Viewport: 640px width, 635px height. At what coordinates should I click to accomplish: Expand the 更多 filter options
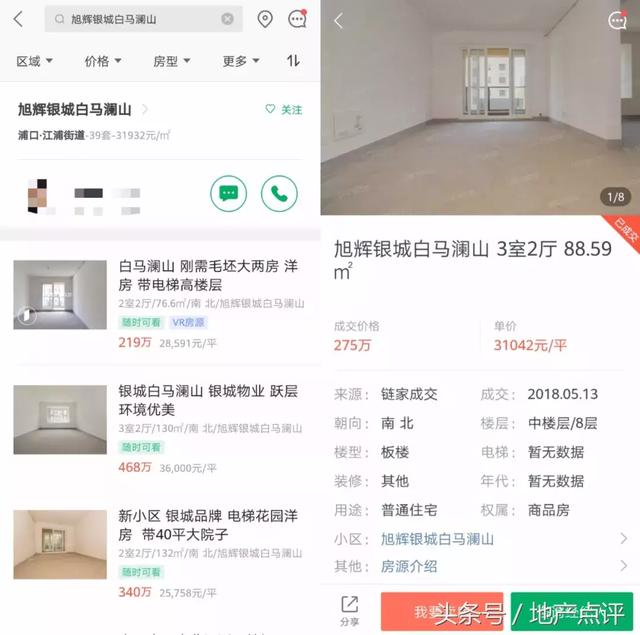click(240, 61)
